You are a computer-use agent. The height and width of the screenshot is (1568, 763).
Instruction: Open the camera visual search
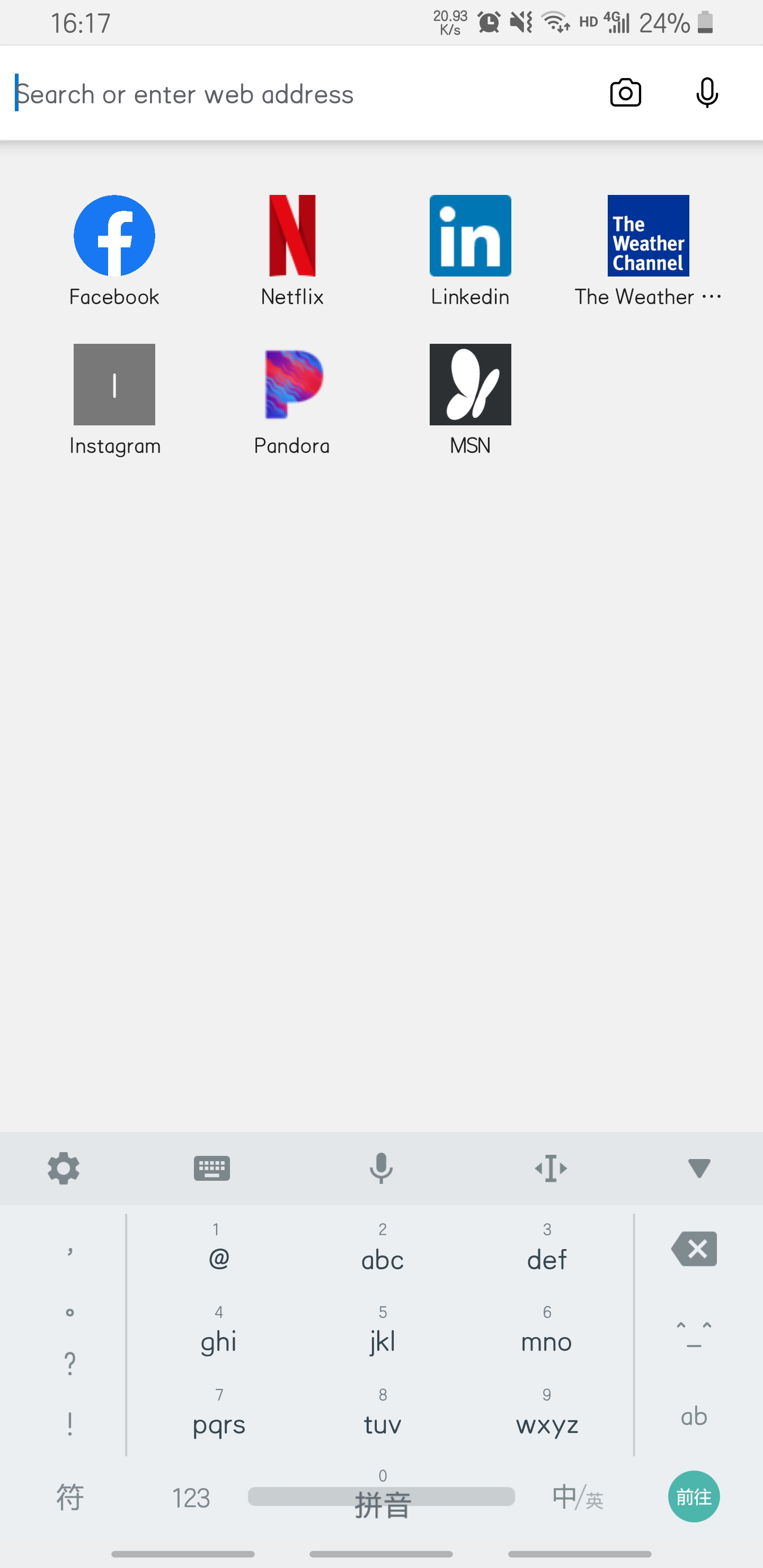pyautogui.click(x=625, y=93)
